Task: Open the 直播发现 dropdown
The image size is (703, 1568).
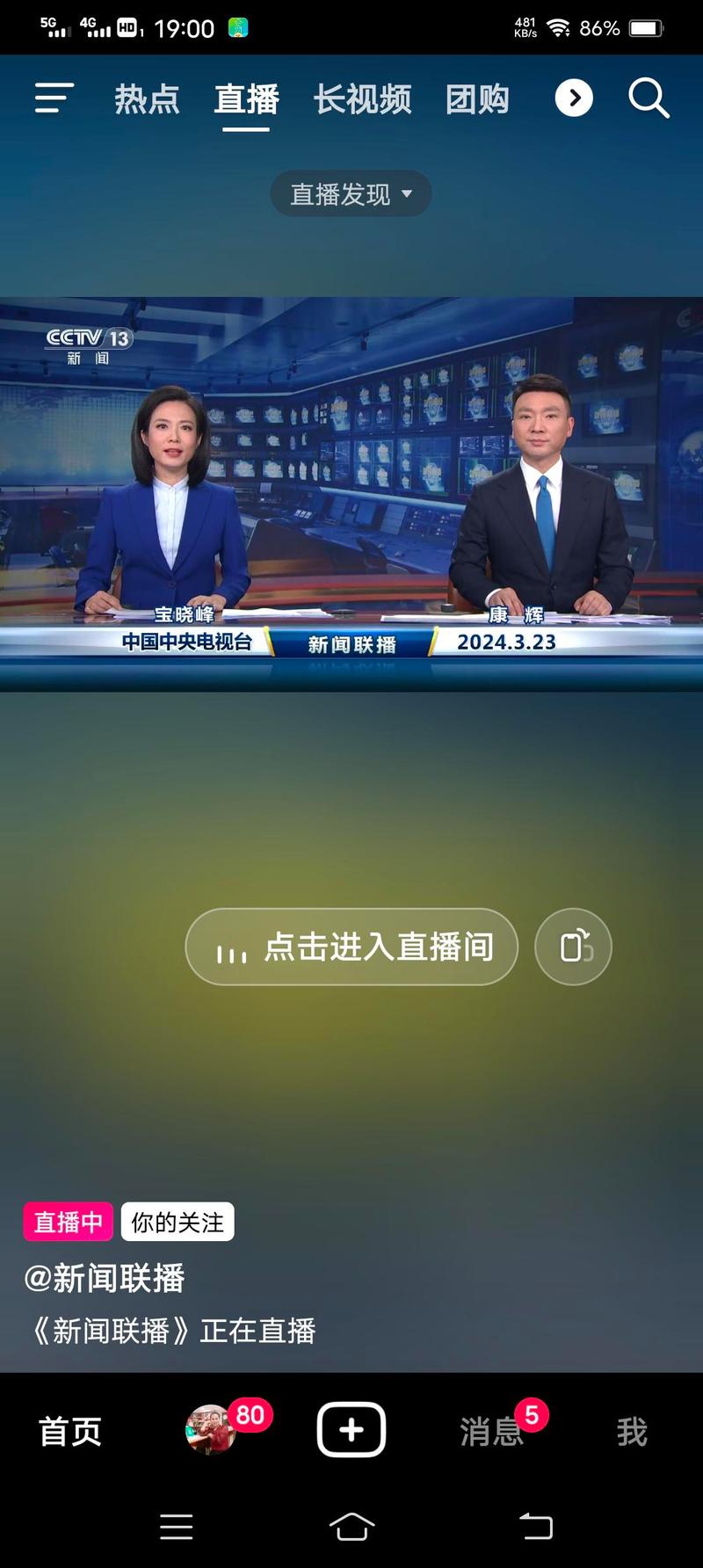Action: [350, 194]
